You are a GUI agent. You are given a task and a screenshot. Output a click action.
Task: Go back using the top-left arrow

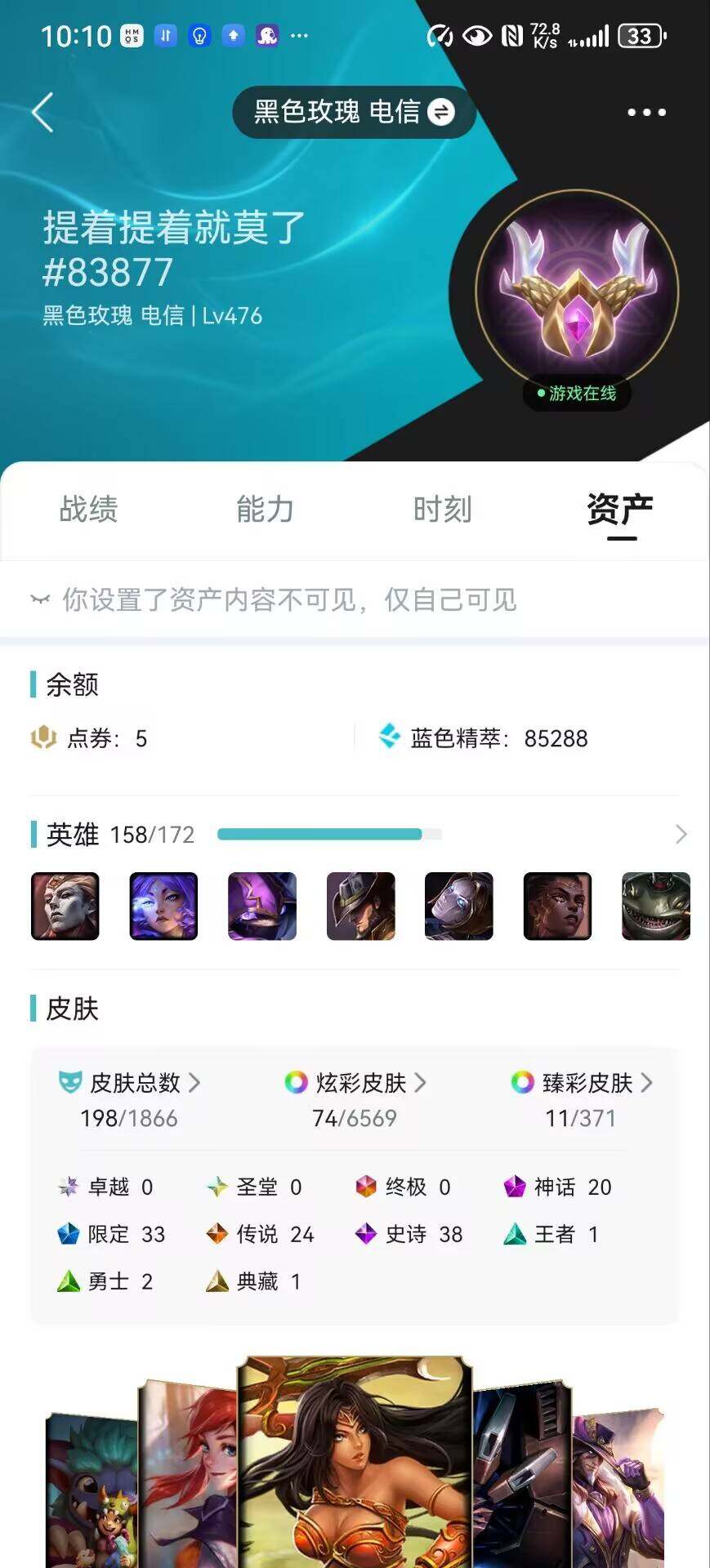(x=42, y=113)
